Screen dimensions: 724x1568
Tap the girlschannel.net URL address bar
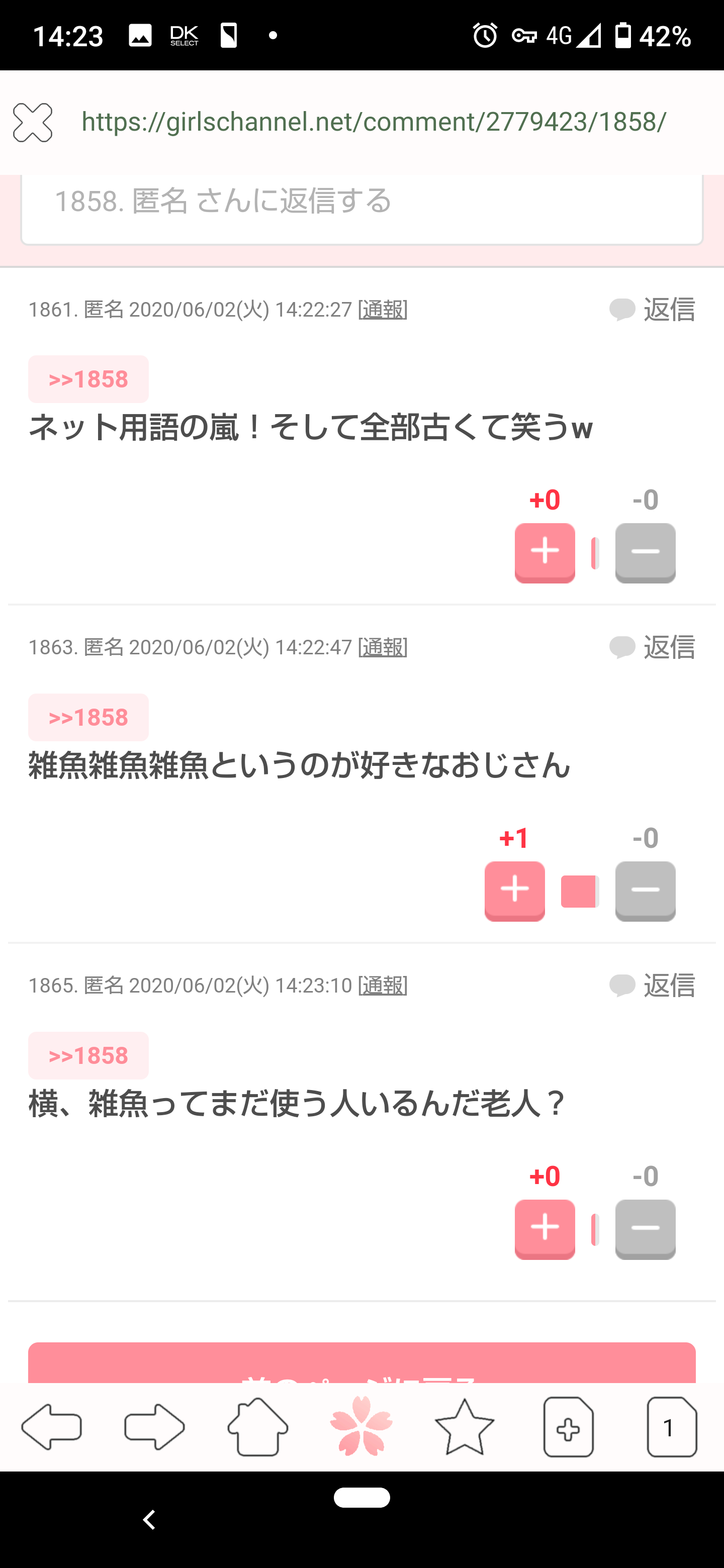pyautogui.click(x=374, y=122)
